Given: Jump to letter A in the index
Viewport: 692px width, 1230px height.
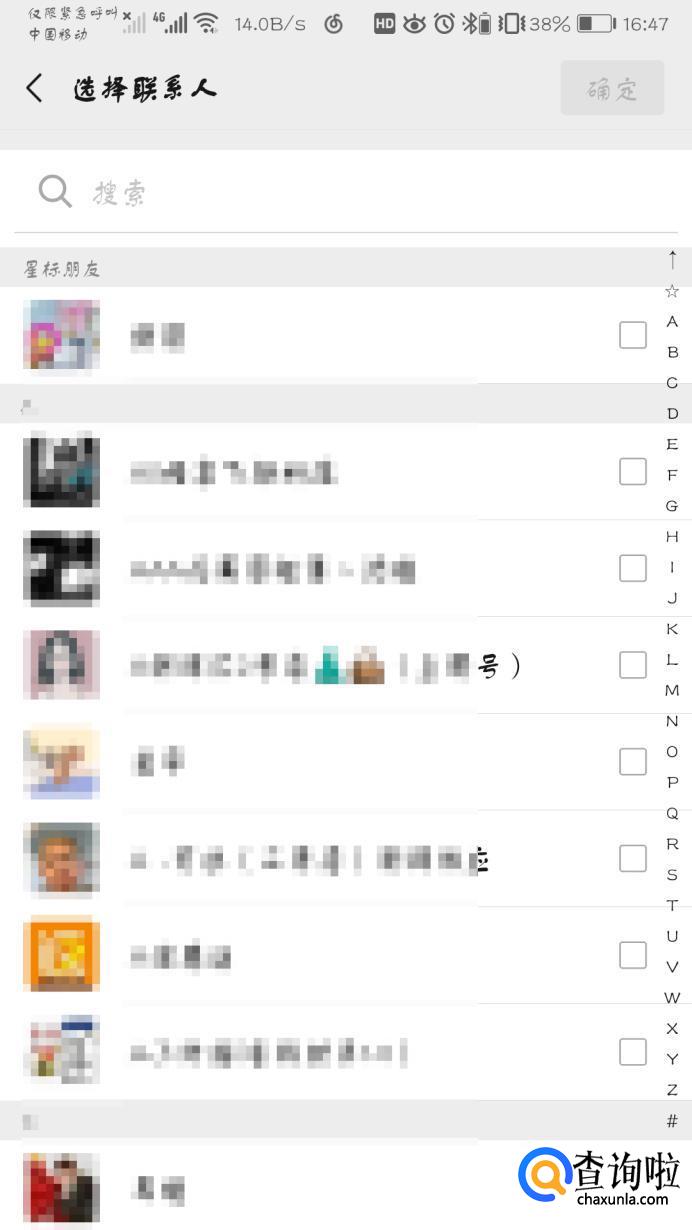Looking at the screenshot, I should 672,322.
